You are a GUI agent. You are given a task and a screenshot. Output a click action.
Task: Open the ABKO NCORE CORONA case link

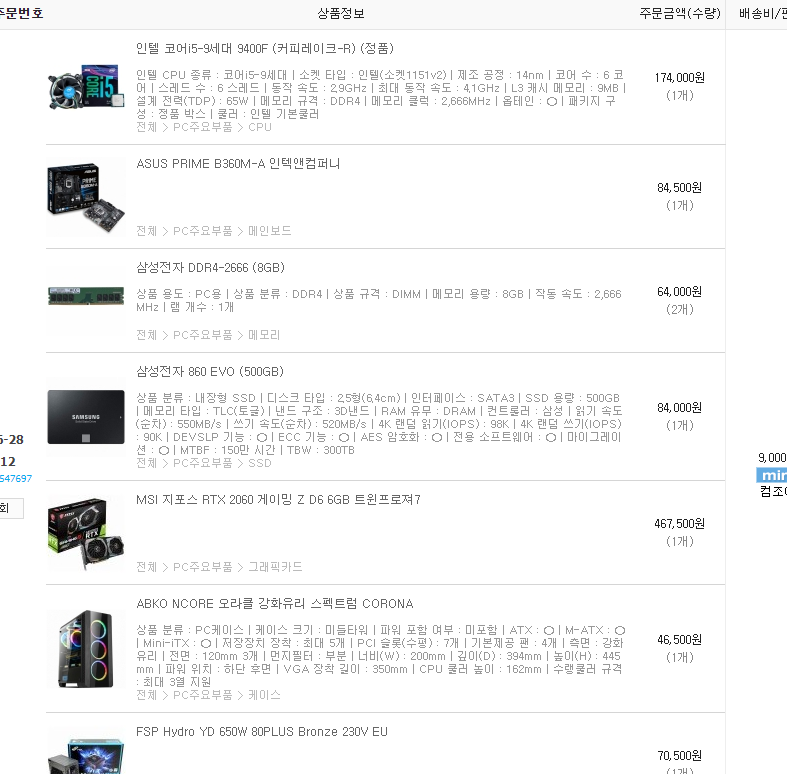[274, 604]
